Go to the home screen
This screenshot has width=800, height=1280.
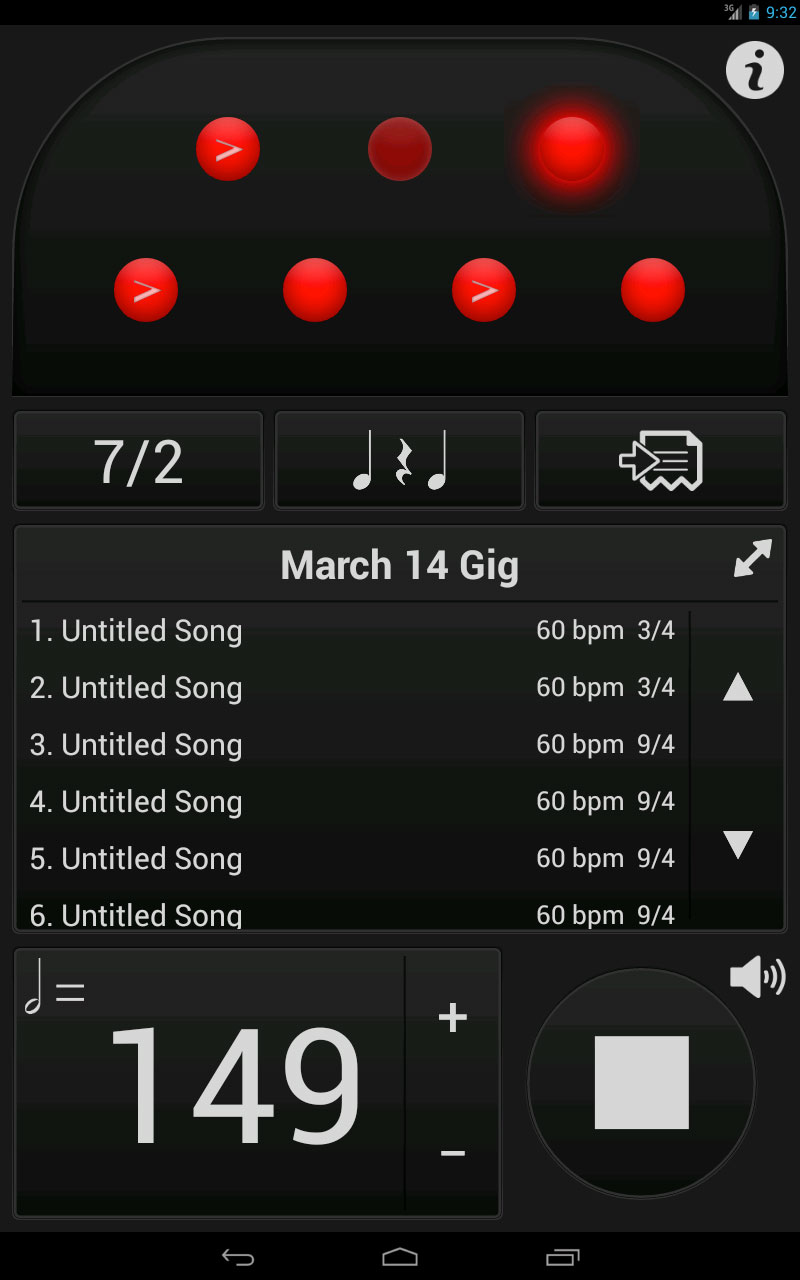click(x=400, y=1257)
